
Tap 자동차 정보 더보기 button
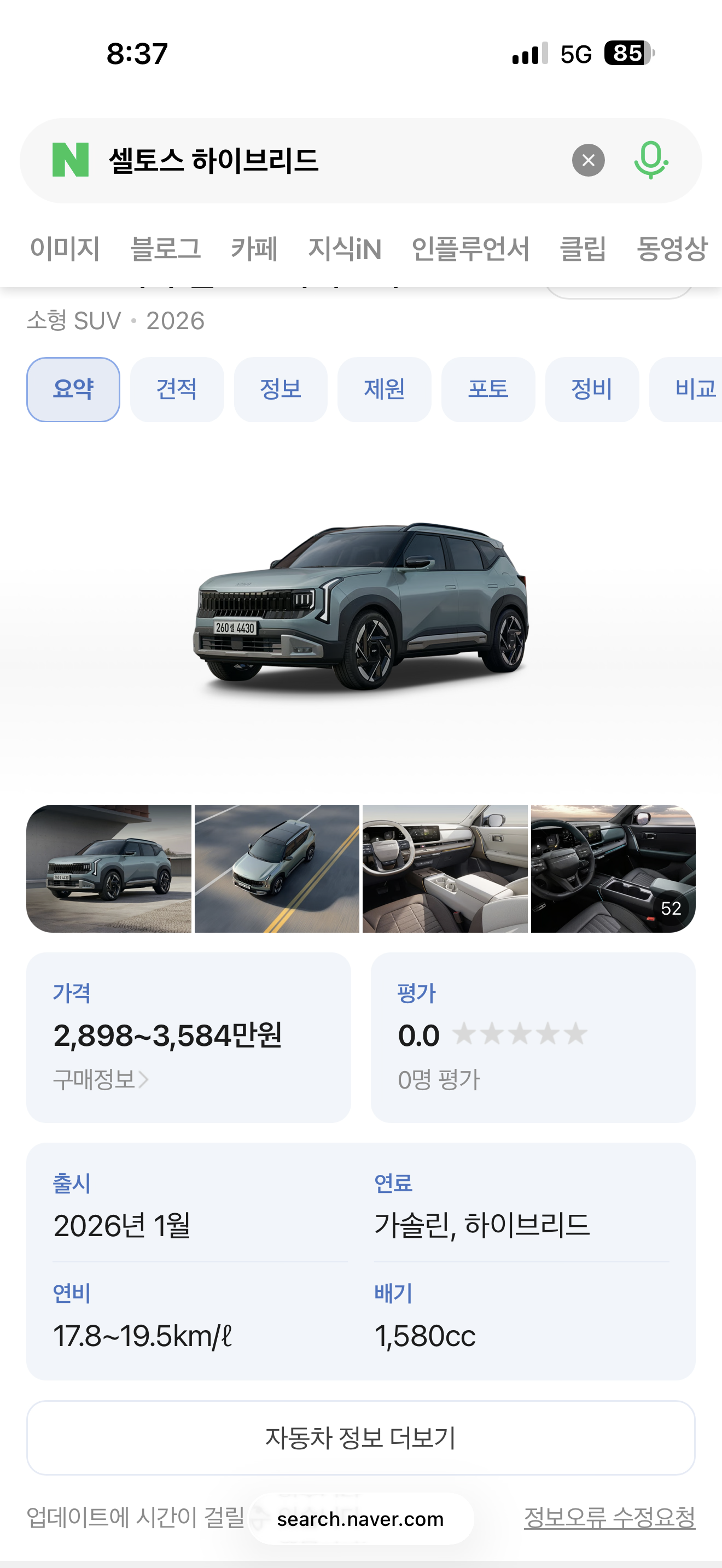[x=361, y=1438]
